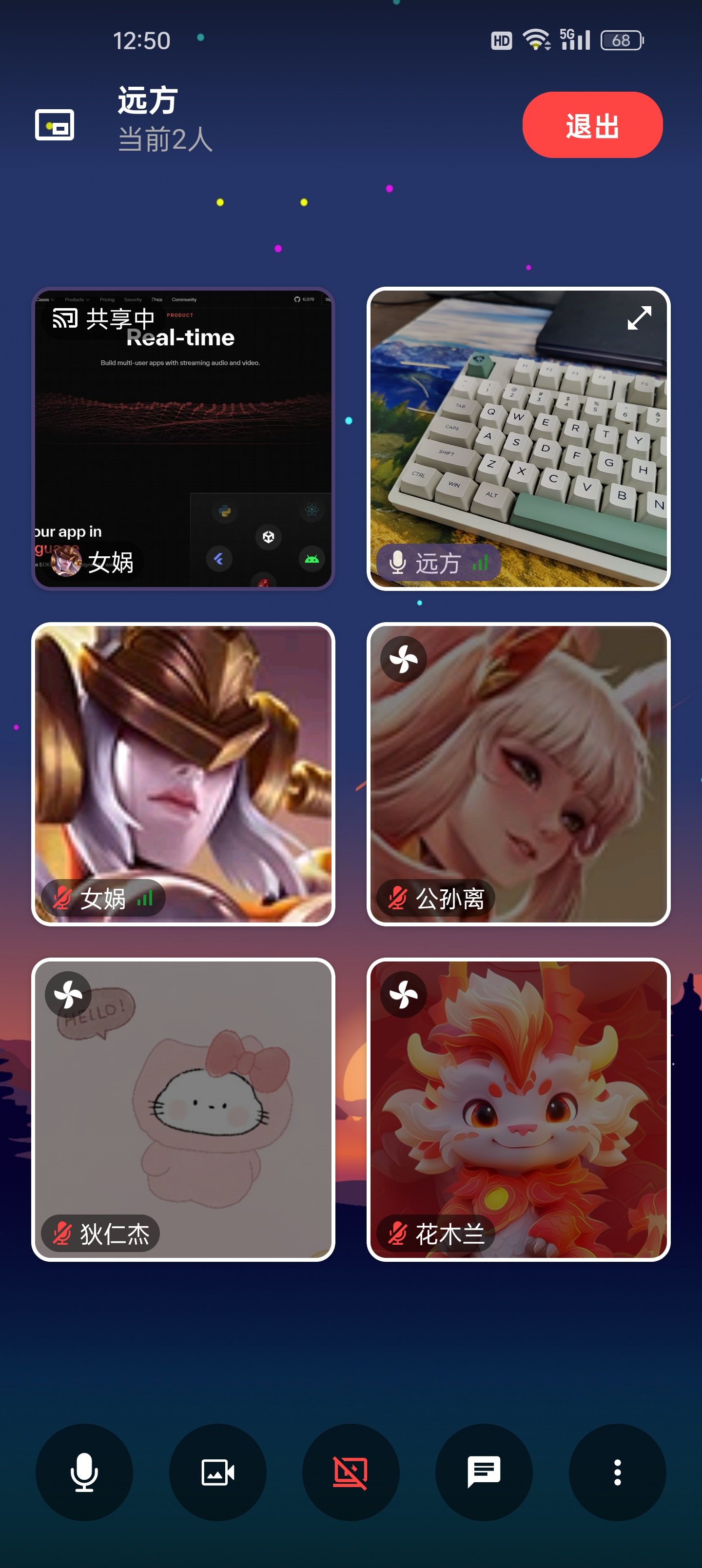Select 狄仁杰's participant tile

click(183, 1109)
